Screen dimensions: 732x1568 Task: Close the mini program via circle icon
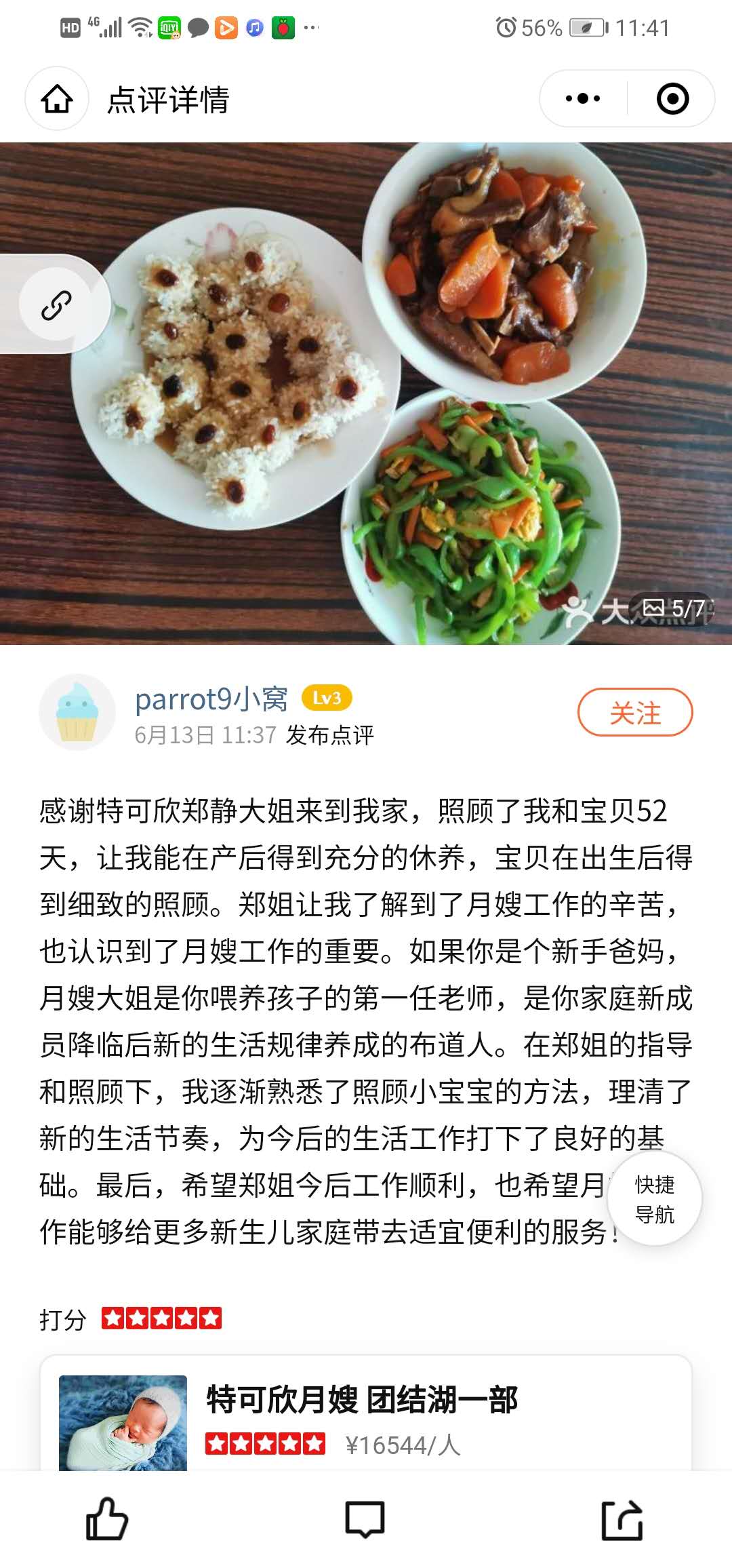(672, 99)
